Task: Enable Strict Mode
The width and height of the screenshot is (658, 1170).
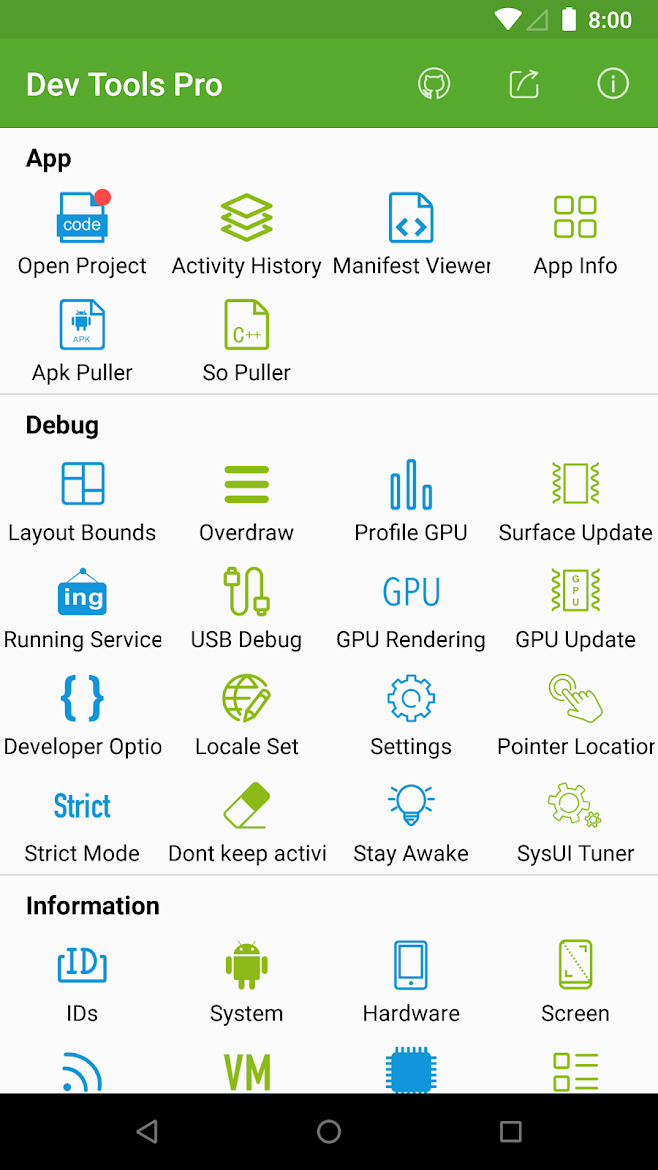Action: point(82,822)
